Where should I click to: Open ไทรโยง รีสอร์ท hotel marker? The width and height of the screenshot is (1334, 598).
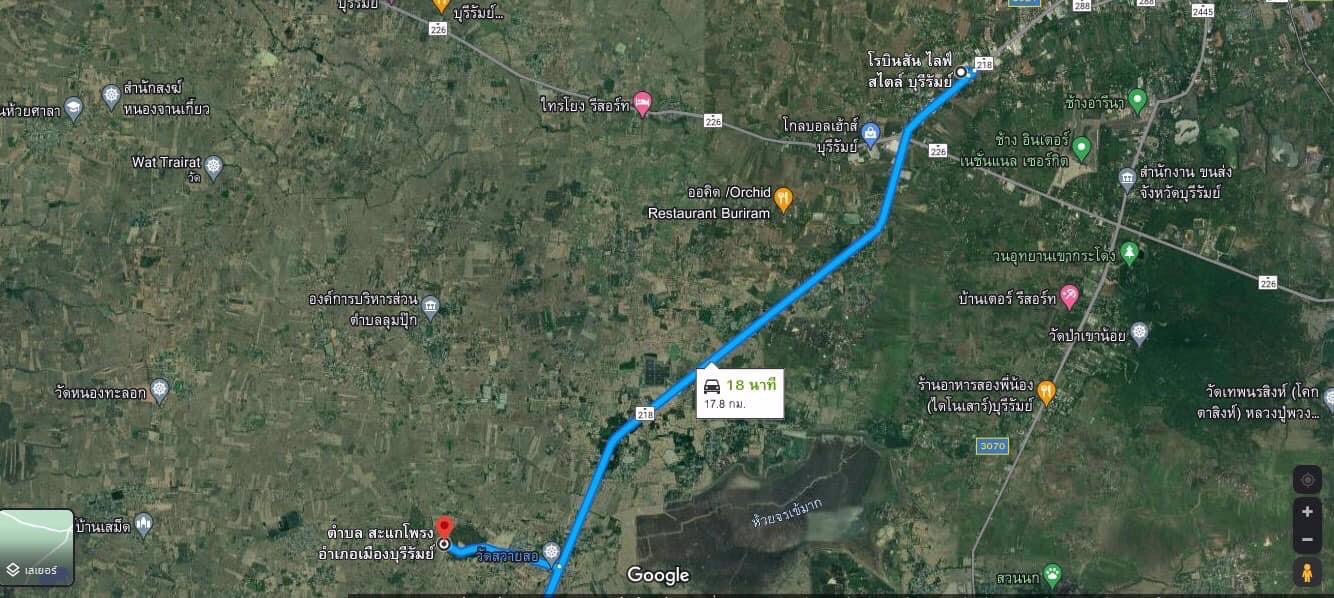642,101
